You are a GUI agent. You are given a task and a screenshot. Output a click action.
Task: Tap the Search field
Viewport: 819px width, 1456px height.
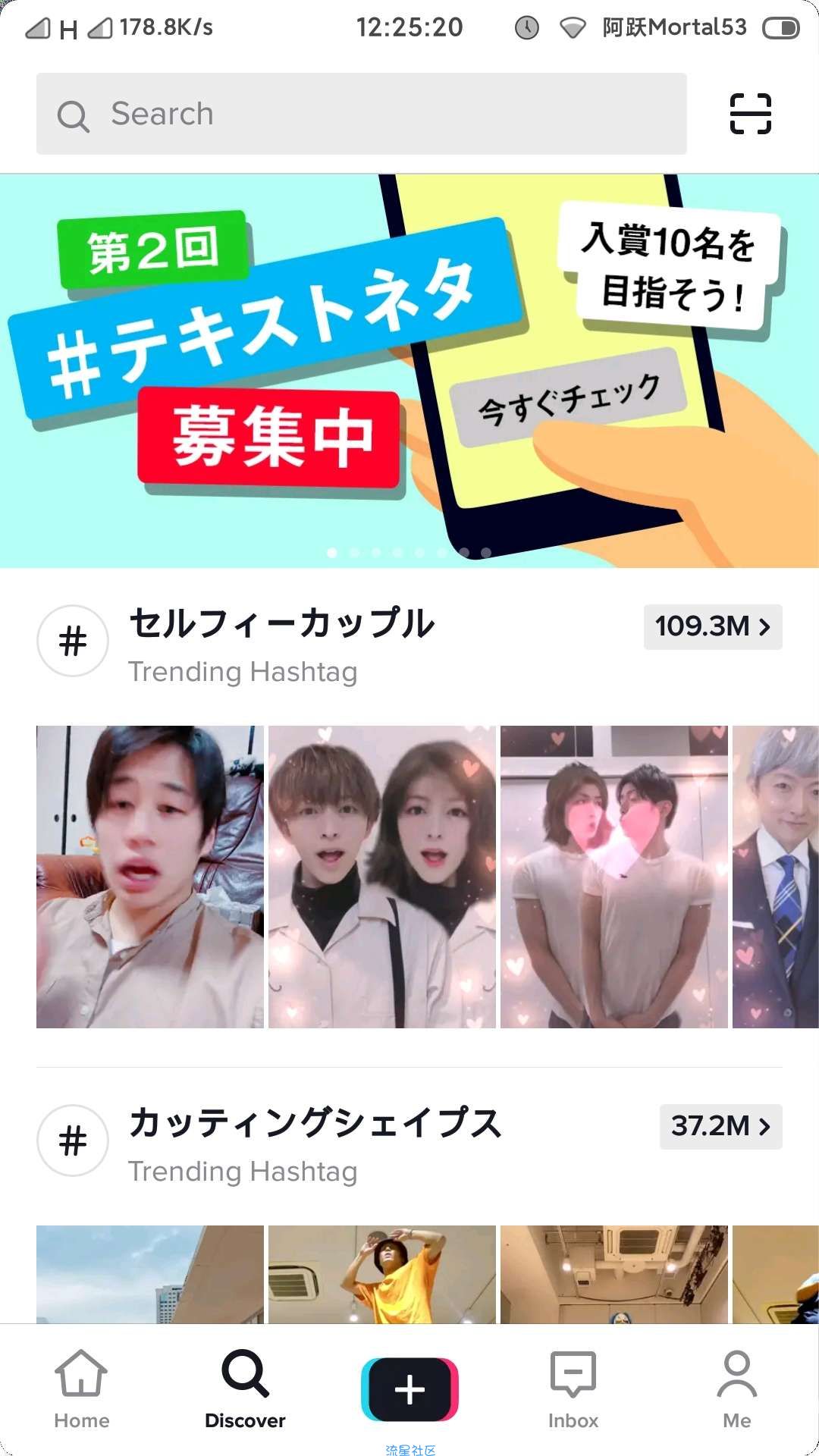point(361,114)
